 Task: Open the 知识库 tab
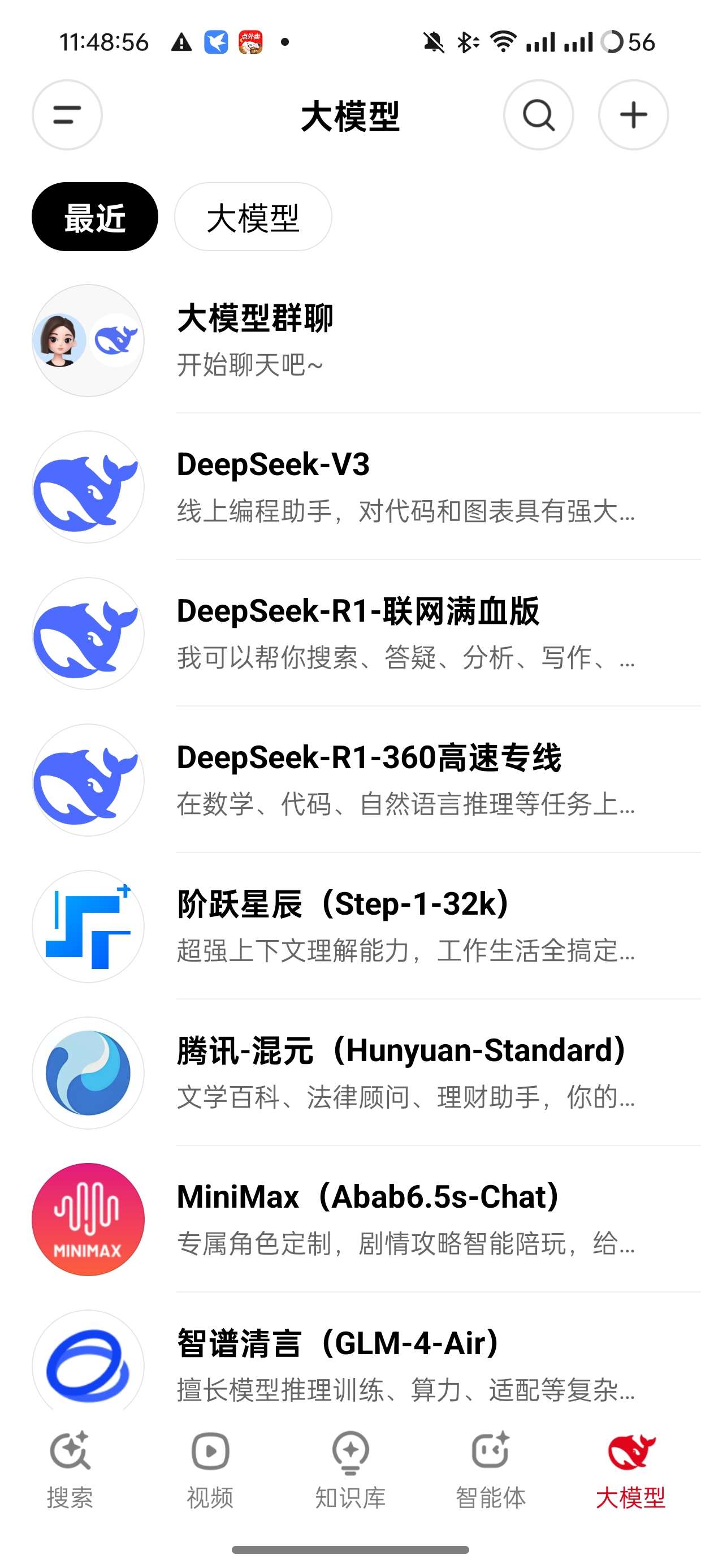[350, 1471]
